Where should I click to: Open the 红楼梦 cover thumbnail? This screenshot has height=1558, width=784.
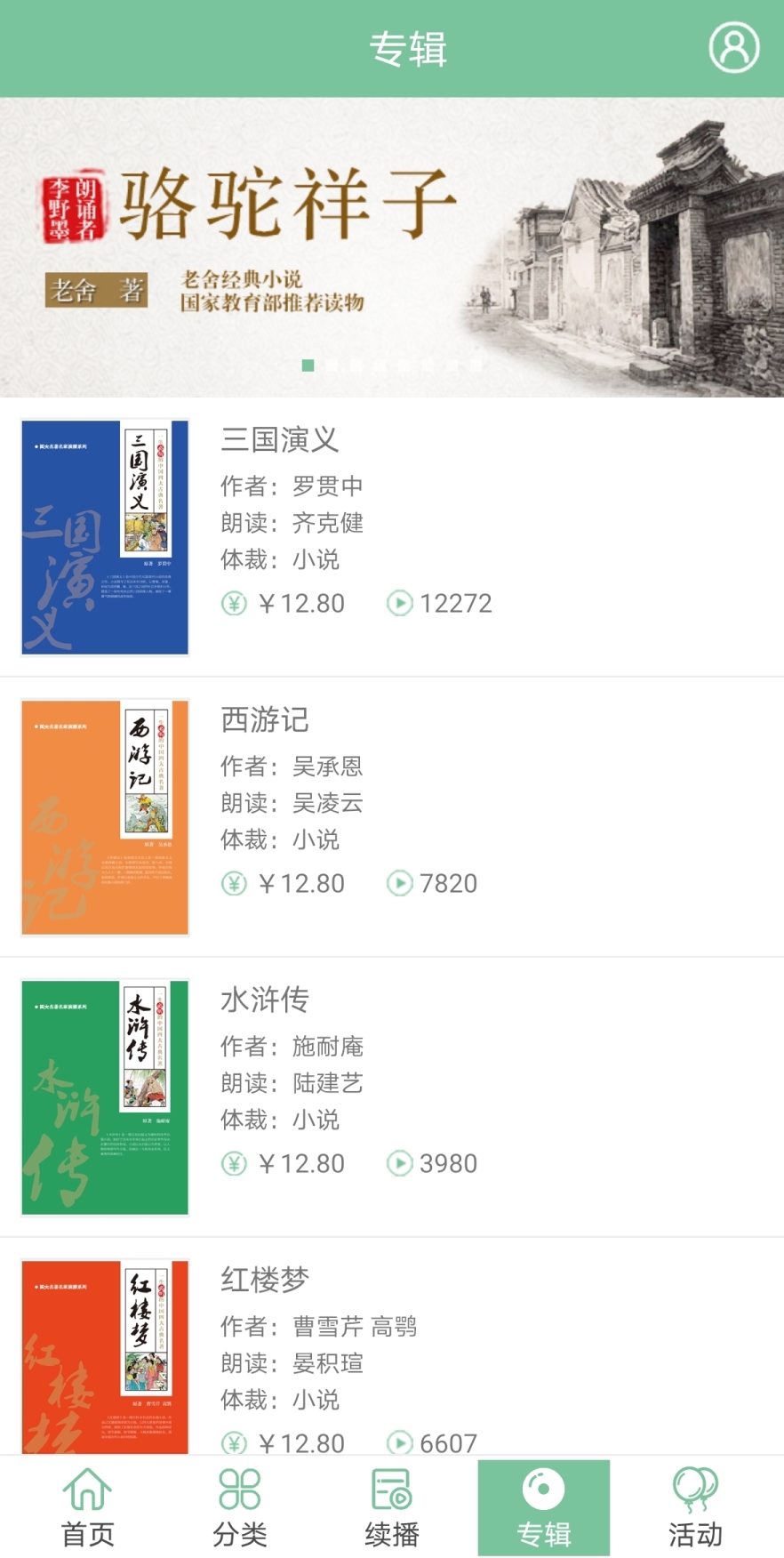pos(104,1361)
